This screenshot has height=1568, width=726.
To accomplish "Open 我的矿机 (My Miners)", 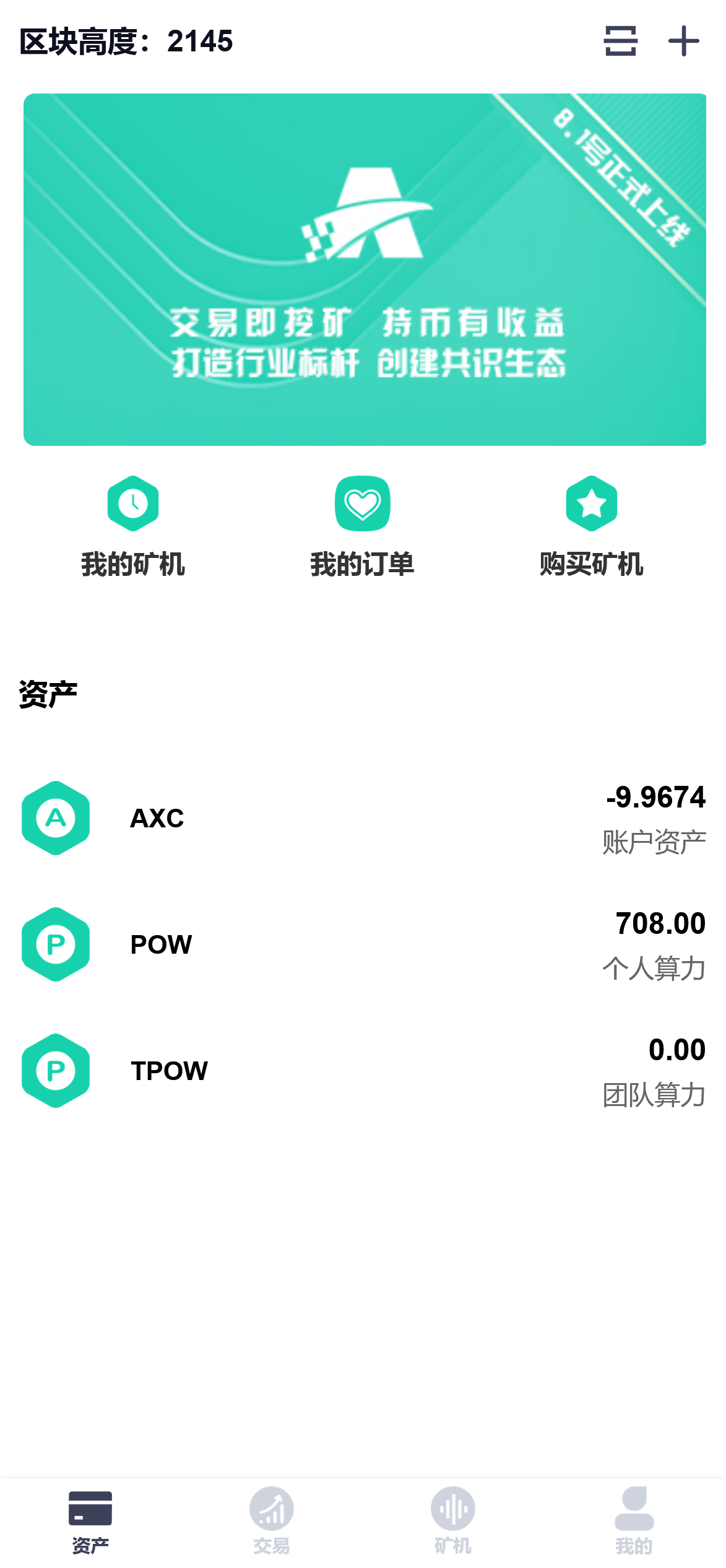I will pos(133,526).
